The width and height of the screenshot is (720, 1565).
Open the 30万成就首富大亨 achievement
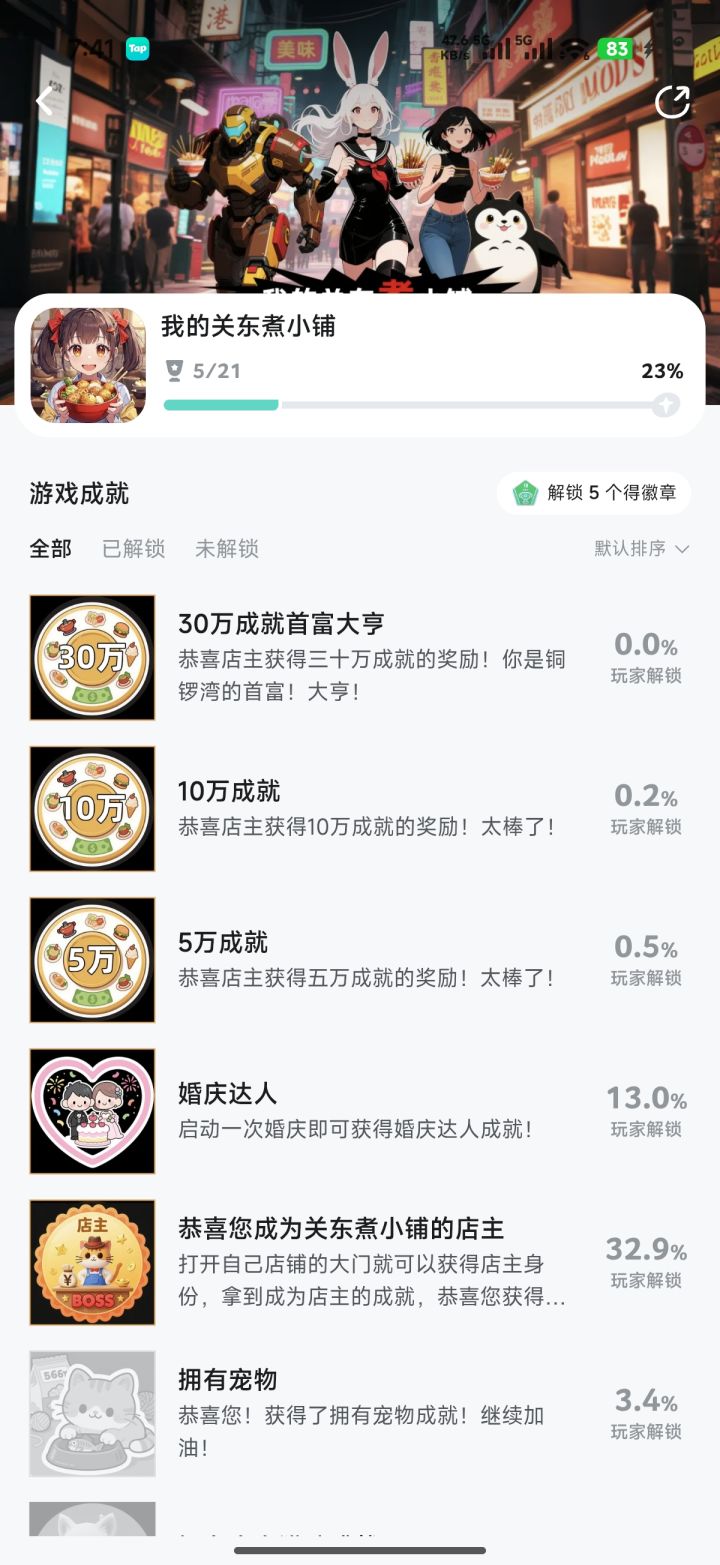click(360, 657)
